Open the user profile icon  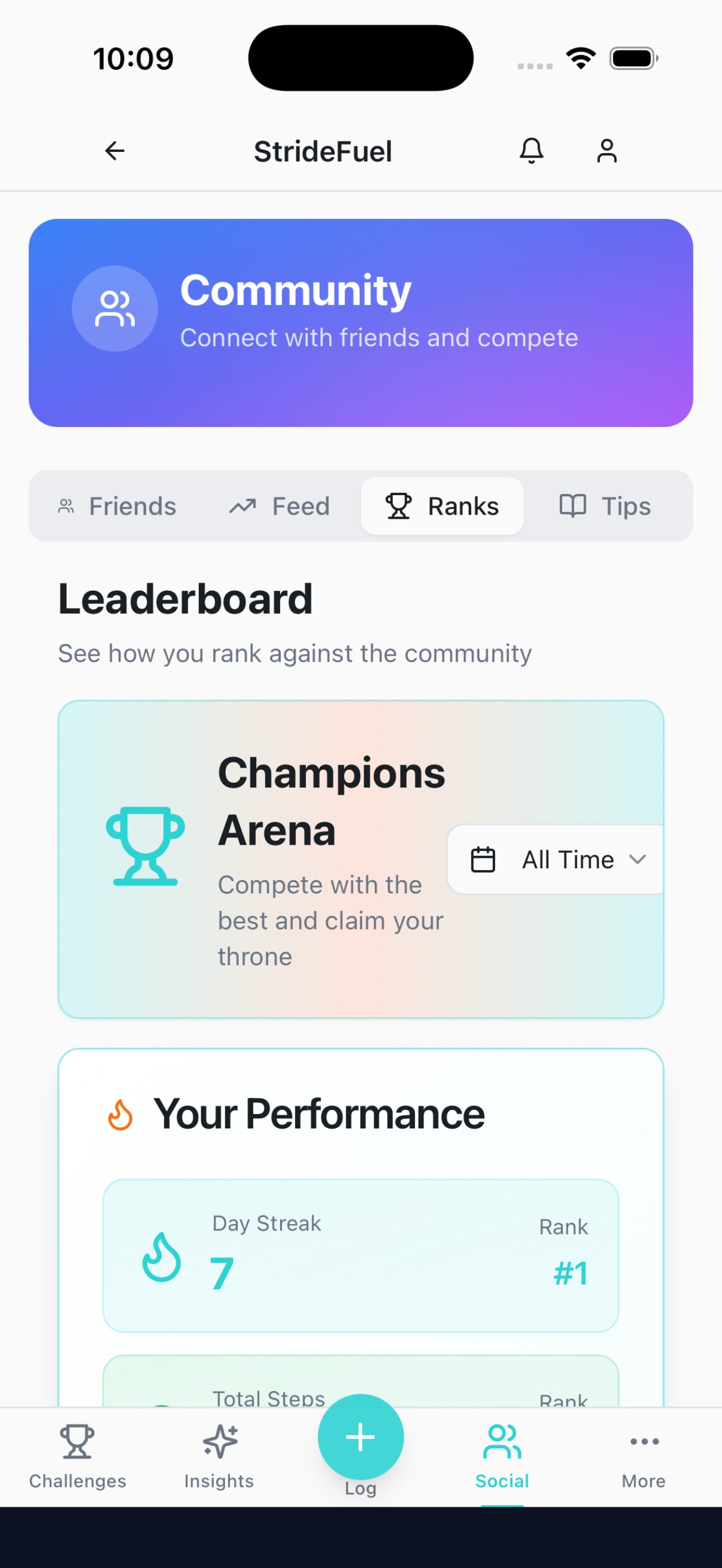(606, 151)
